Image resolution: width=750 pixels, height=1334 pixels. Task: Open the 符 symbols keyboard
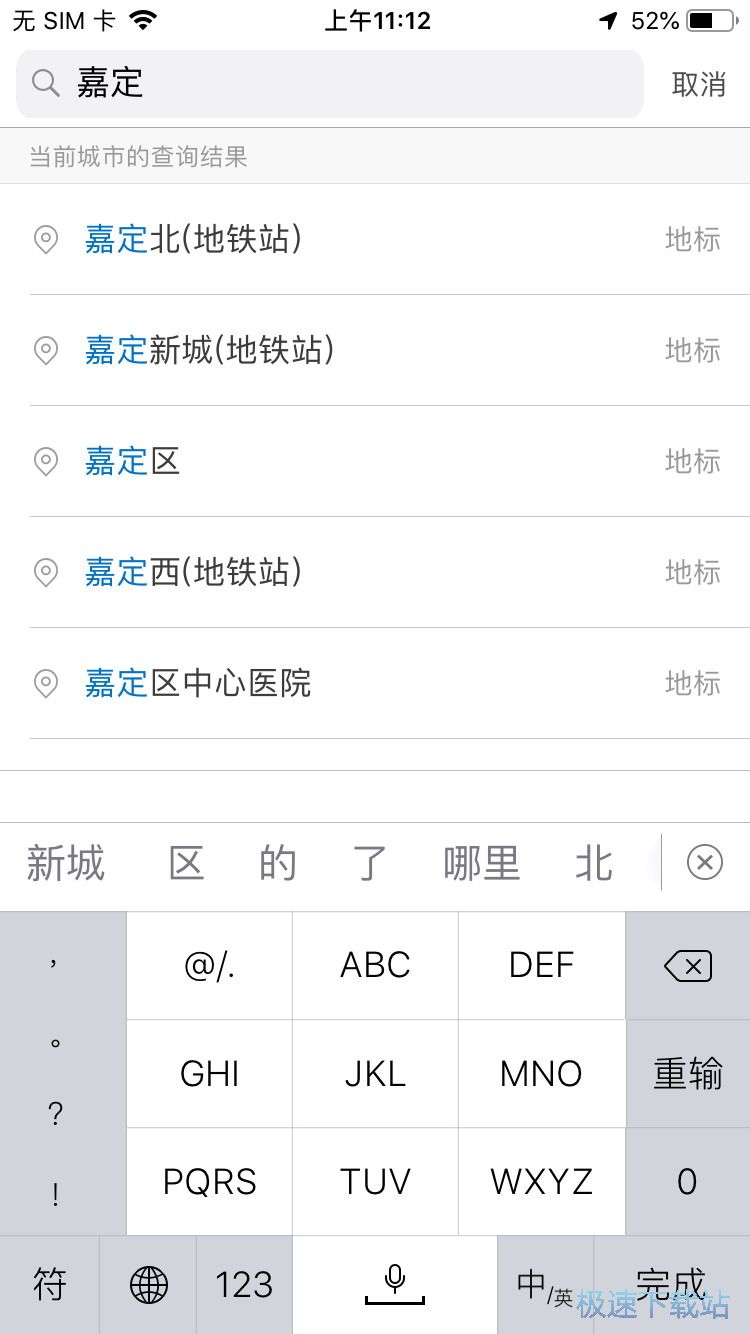click(50, 1285)
